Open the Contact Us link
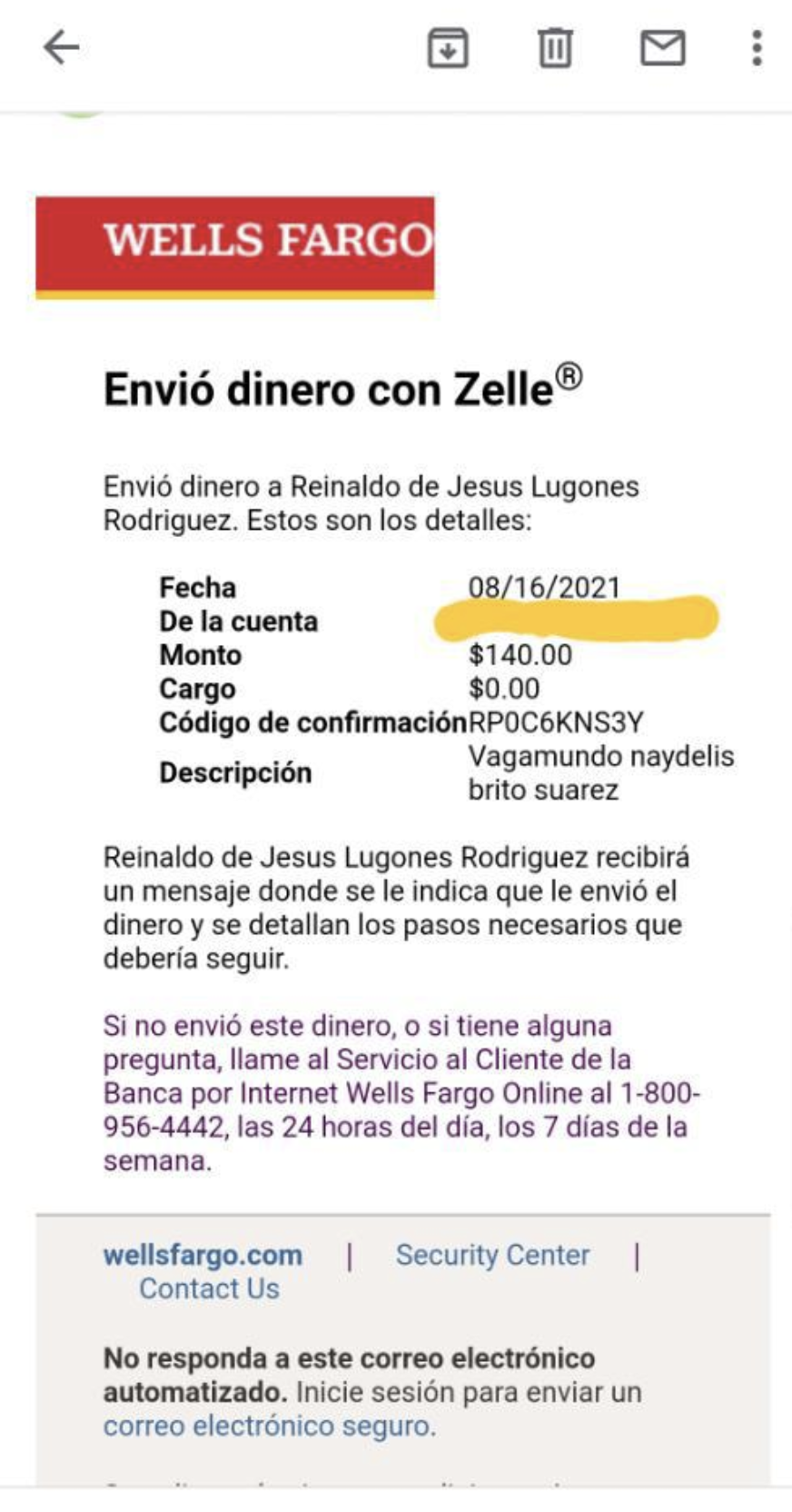792x1512 pixels. click(x=209, y=1288)
